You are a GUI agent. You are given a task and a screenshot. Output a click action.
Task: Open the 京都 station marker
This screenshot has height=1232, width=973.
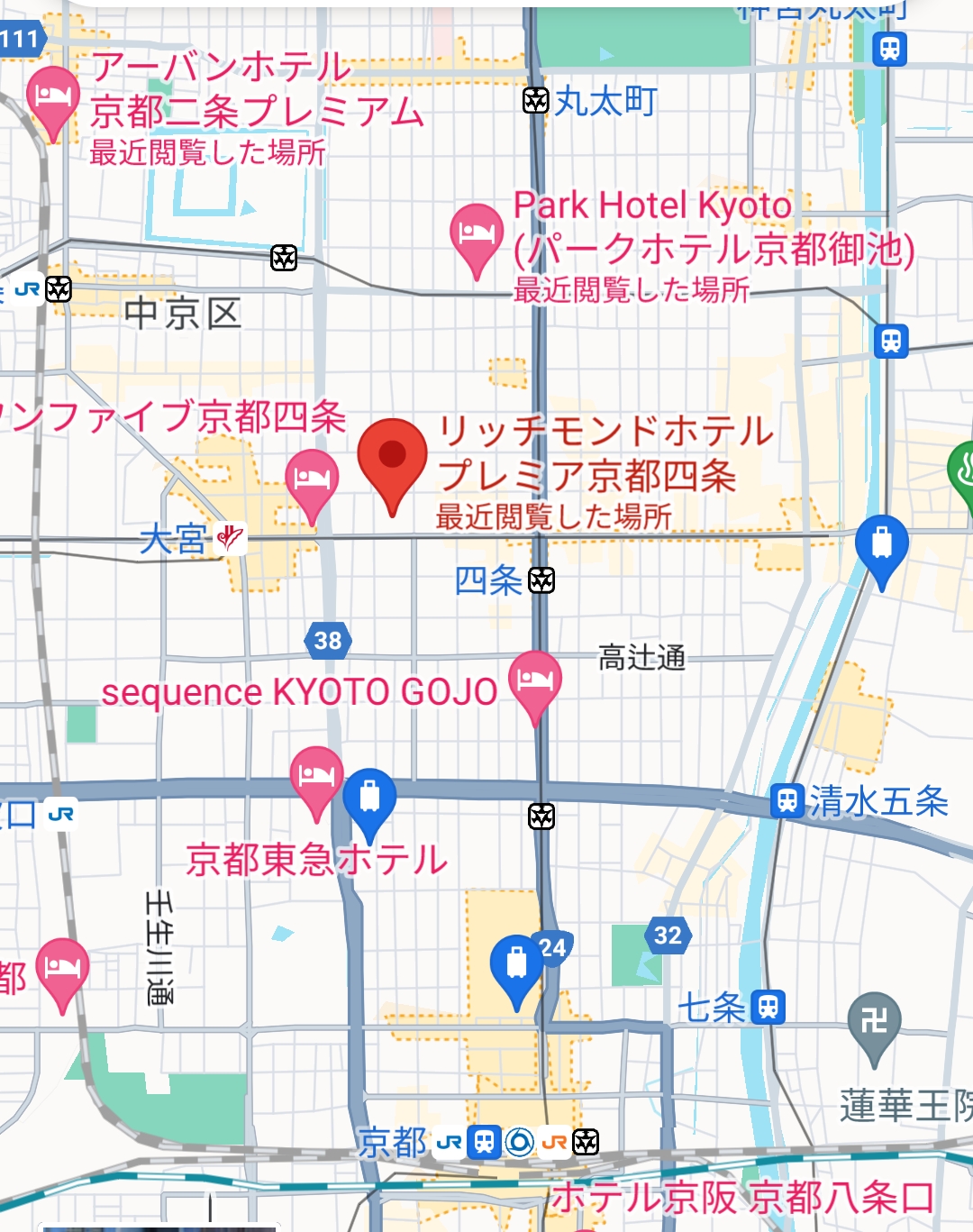[x=485, y=1142]
